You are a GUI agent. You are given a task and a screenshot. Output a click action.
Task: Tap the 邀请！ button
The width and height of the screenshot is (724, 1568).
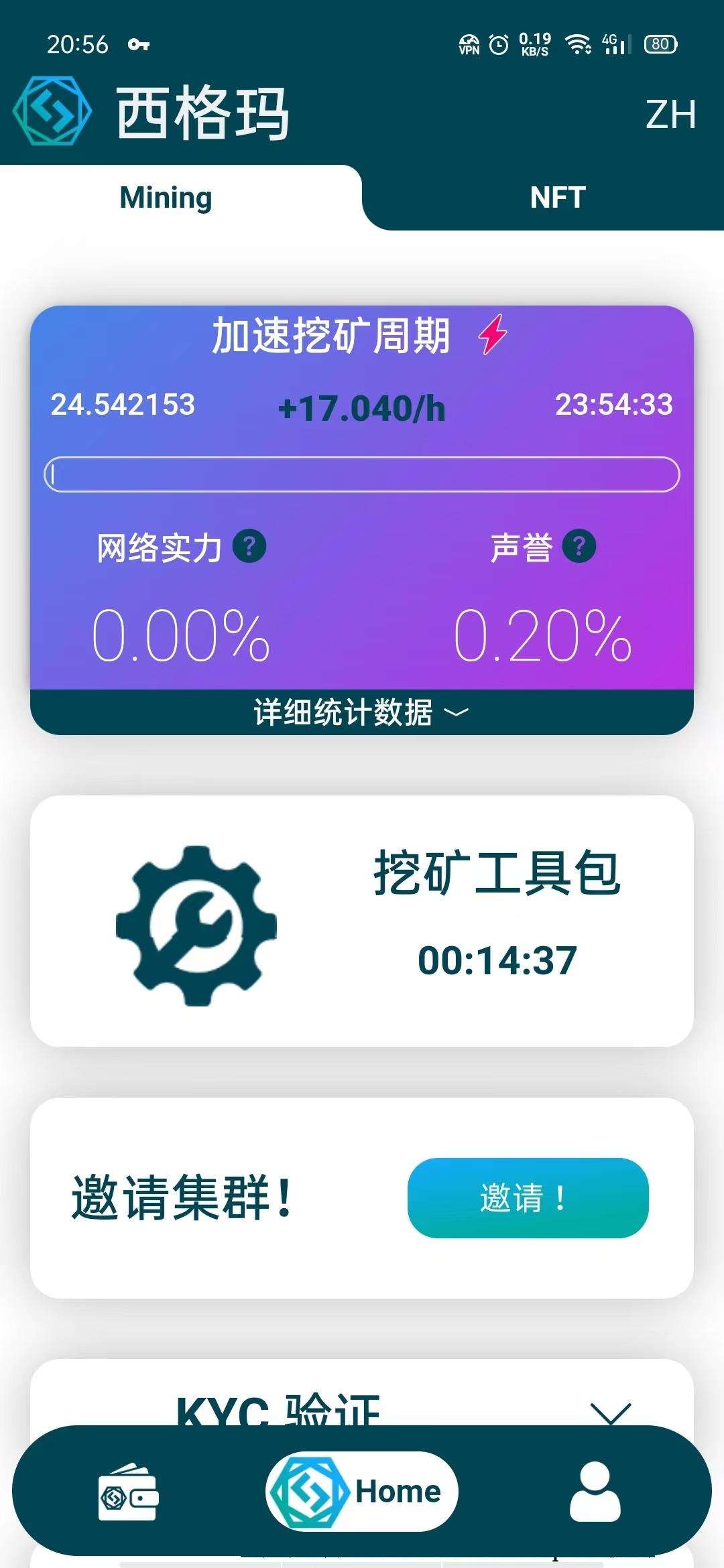[528, 1197]
